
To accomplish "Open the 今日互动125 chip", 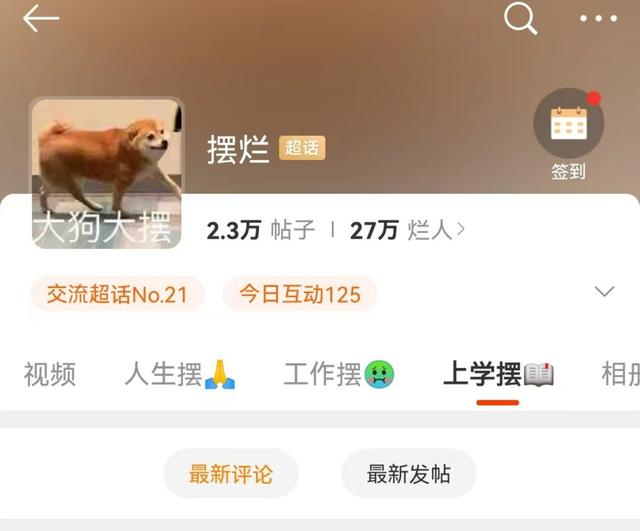I will point(299,295).
